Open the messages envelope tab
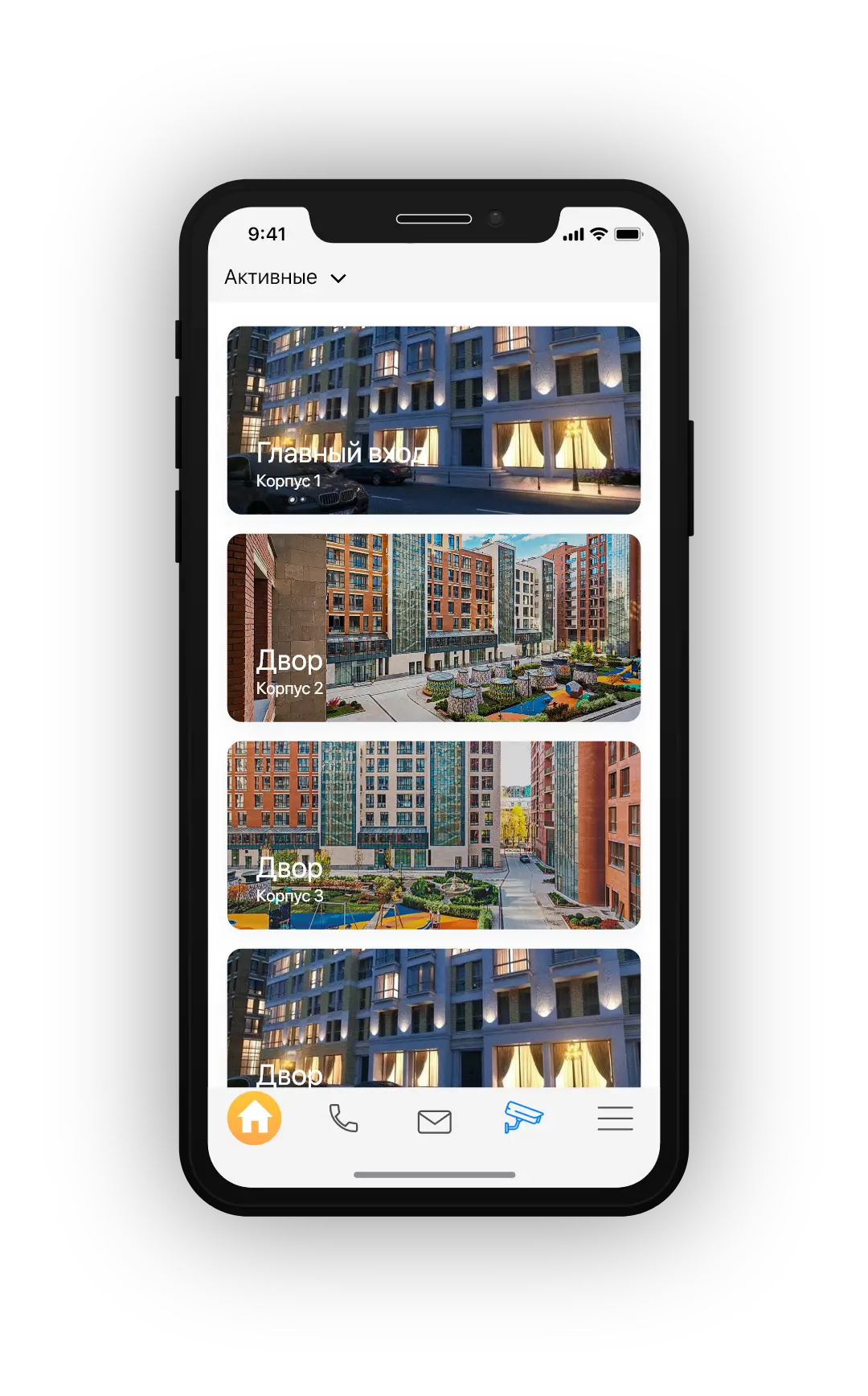 tap(434, 1121)
